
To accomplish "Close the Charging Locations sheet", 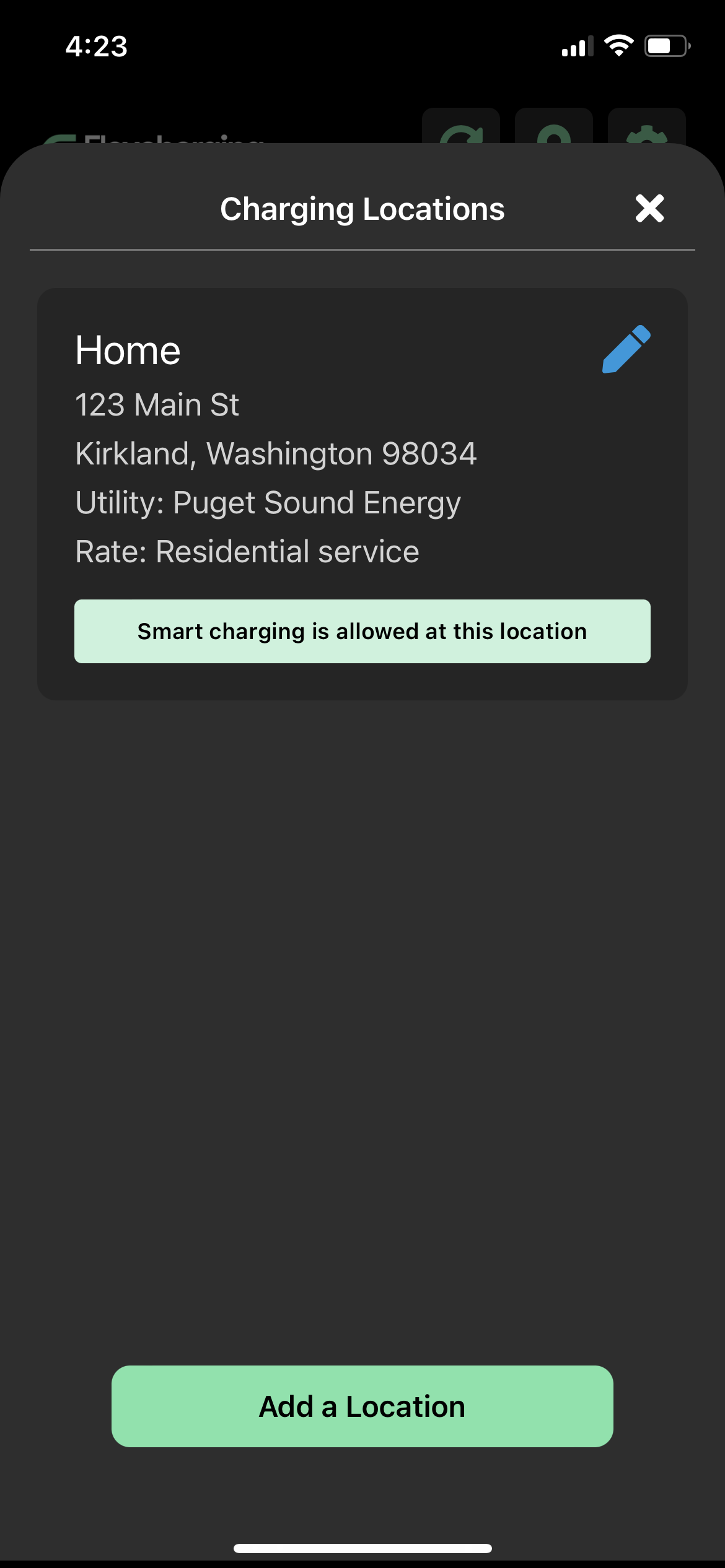I will (649, 208).
